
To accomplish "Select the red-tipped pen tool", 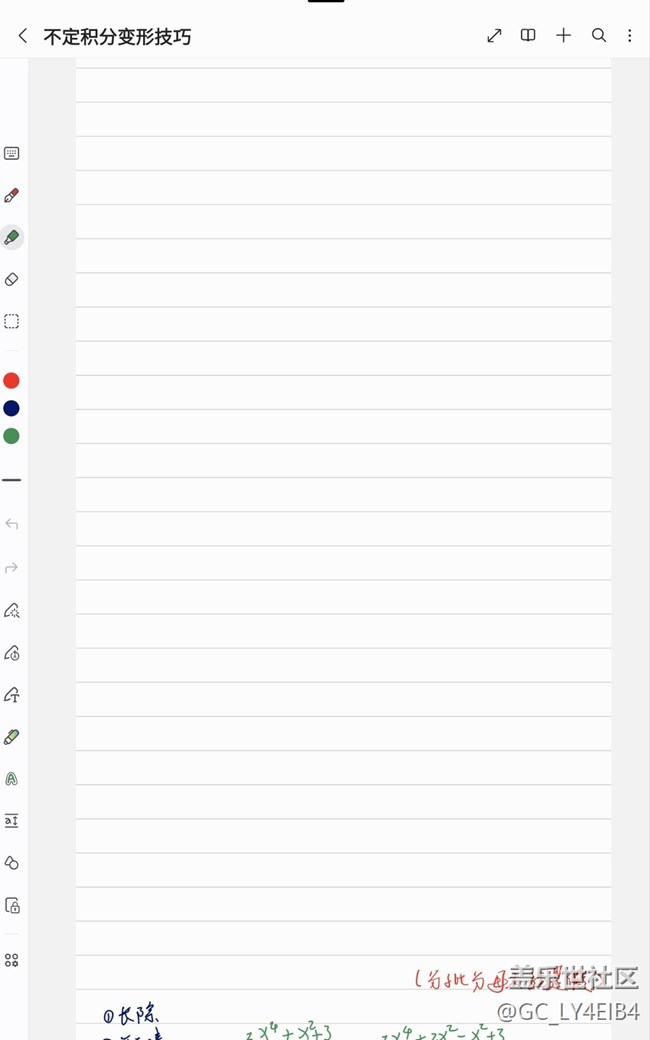I will 12,196.
